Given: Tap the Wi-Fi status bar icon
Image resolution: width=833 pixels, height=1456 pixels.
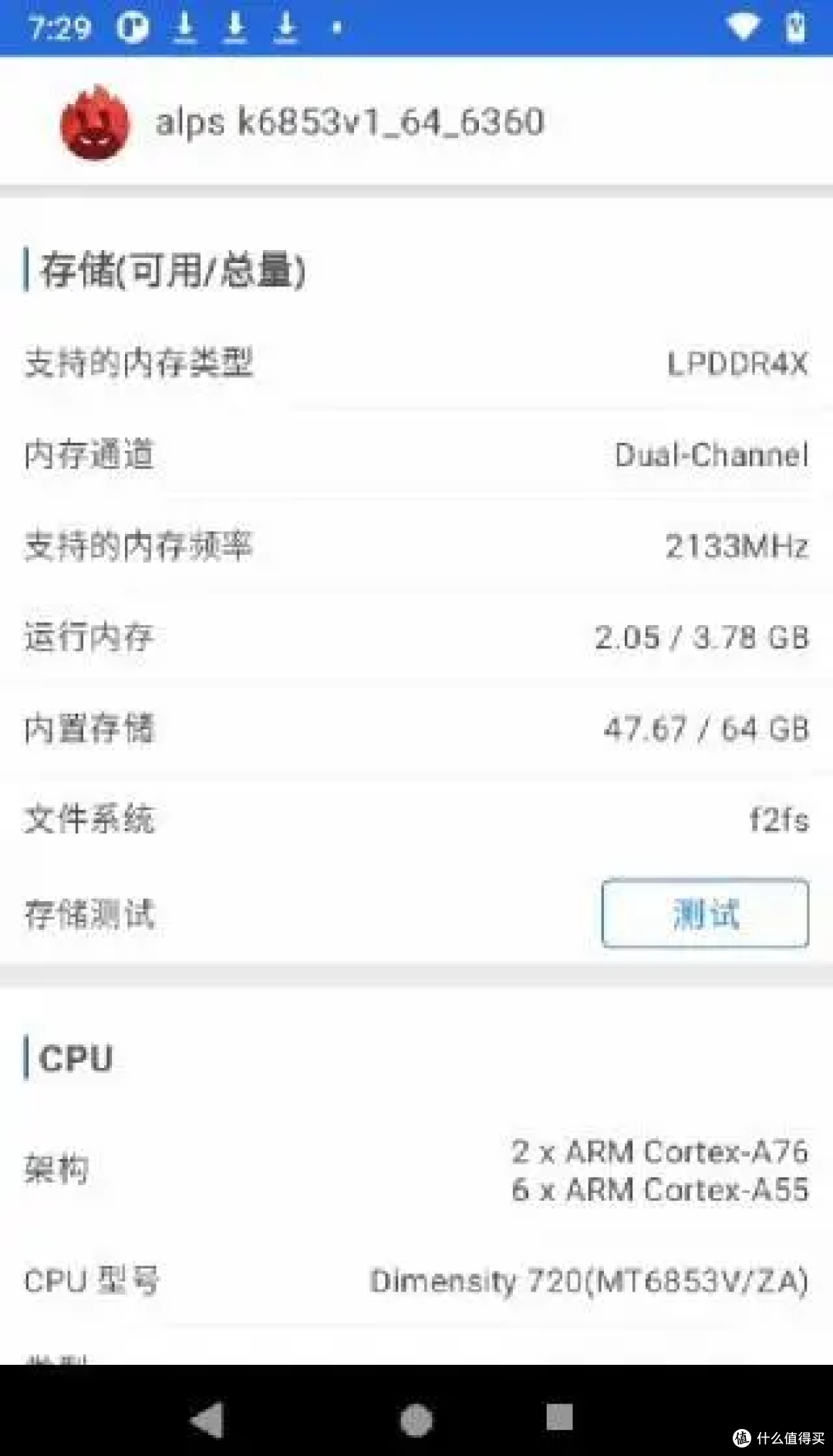Looking at the screenshot, I should (744, 25).
